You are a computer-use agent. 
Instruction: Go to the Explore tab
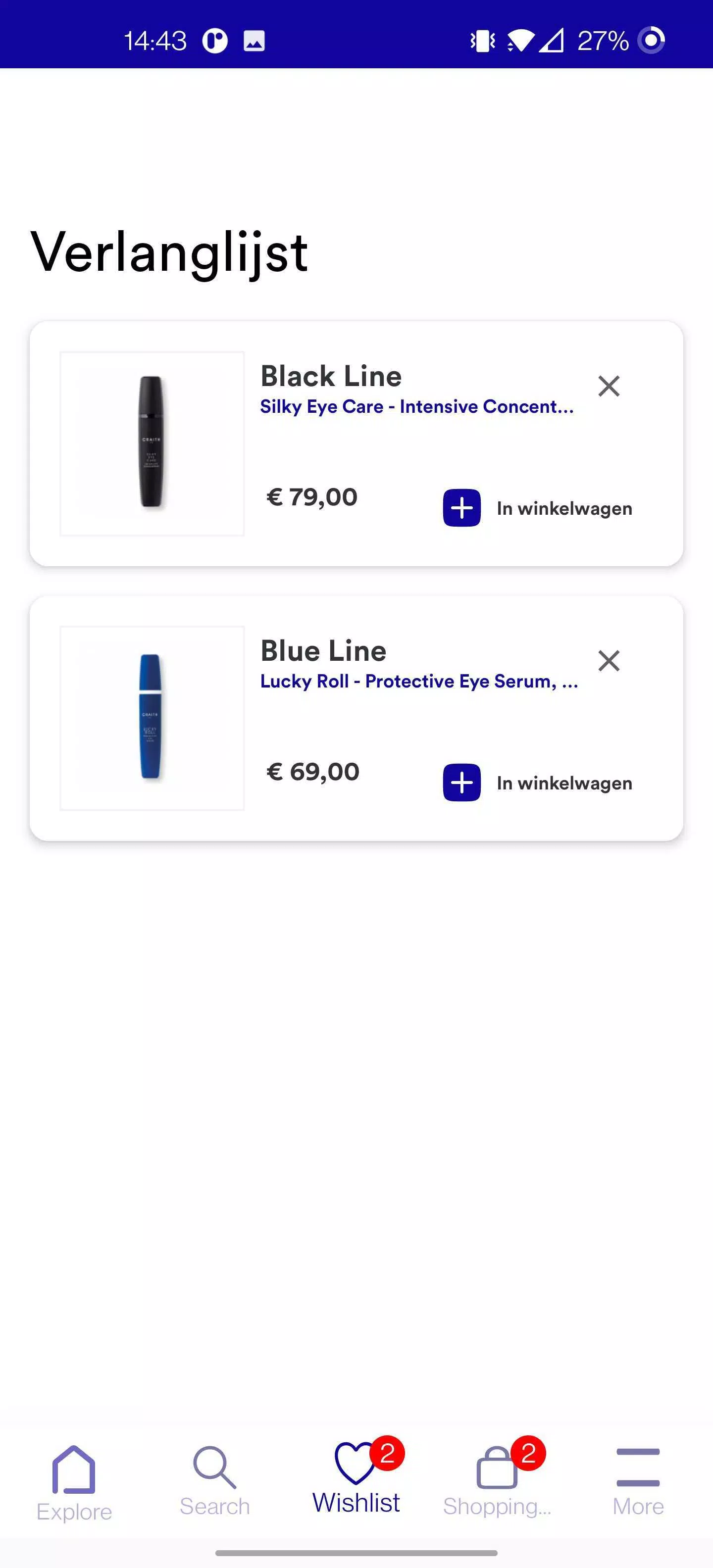click(x=74, y=1484)
